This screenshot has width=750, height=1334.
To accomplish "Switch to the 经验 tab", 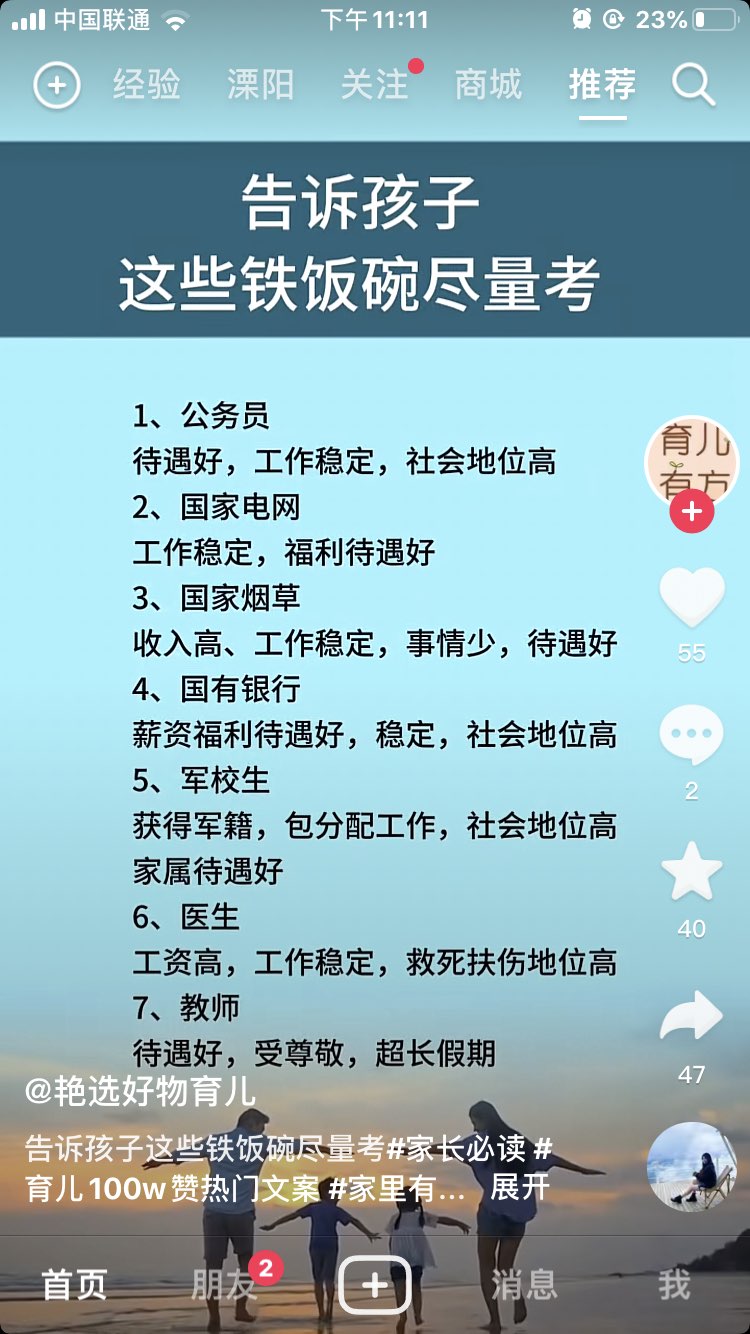I will (x=147, y=86).
